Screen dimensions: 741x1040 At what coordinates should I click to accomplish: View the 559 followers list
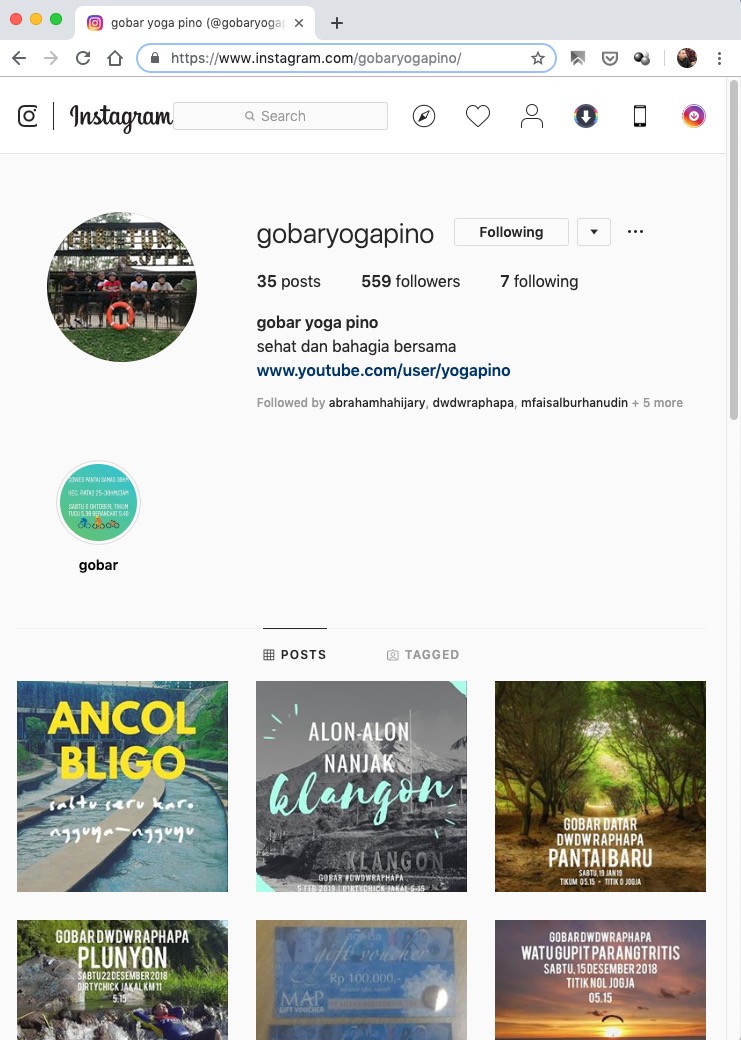click(x=410, y=282)
